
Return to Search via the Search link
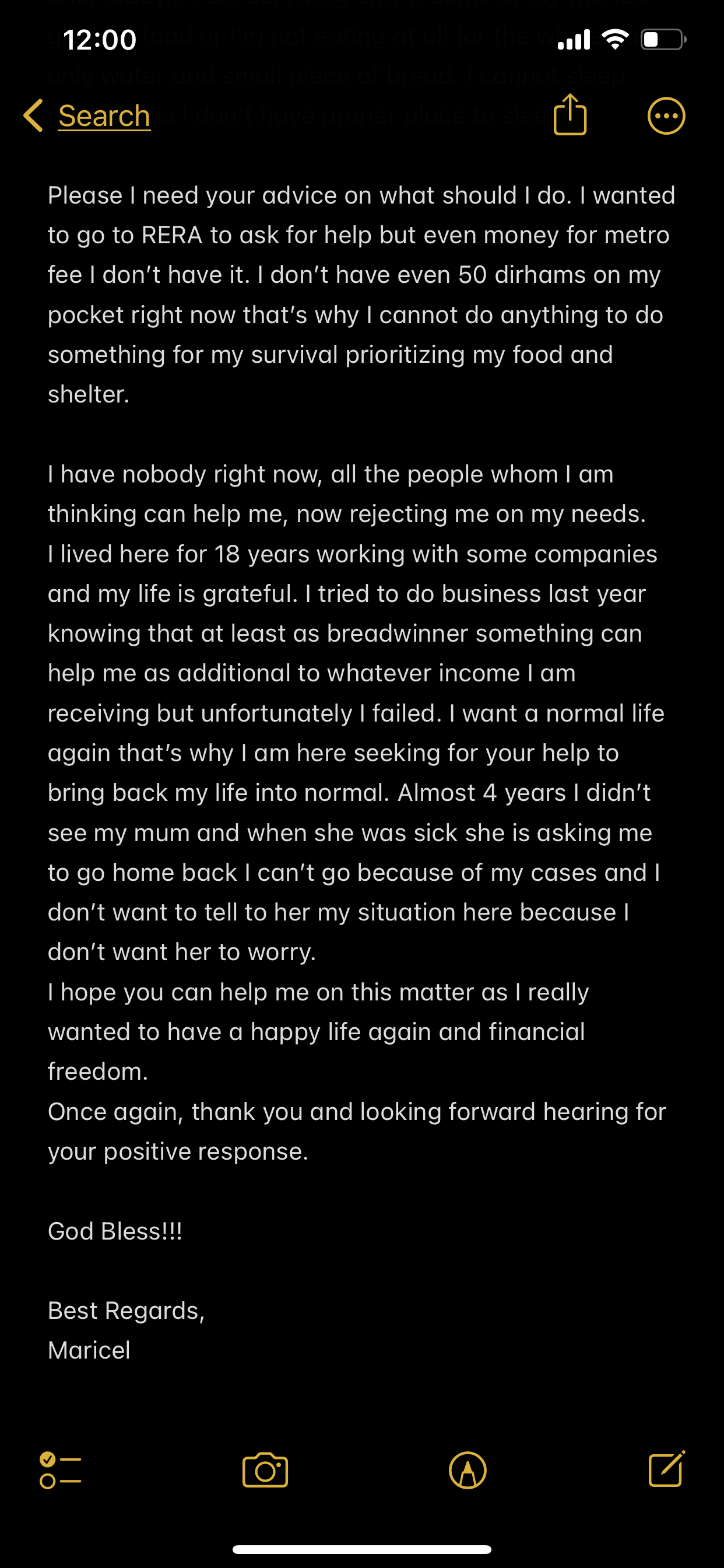pyautogui.click(x=103, y=116)
